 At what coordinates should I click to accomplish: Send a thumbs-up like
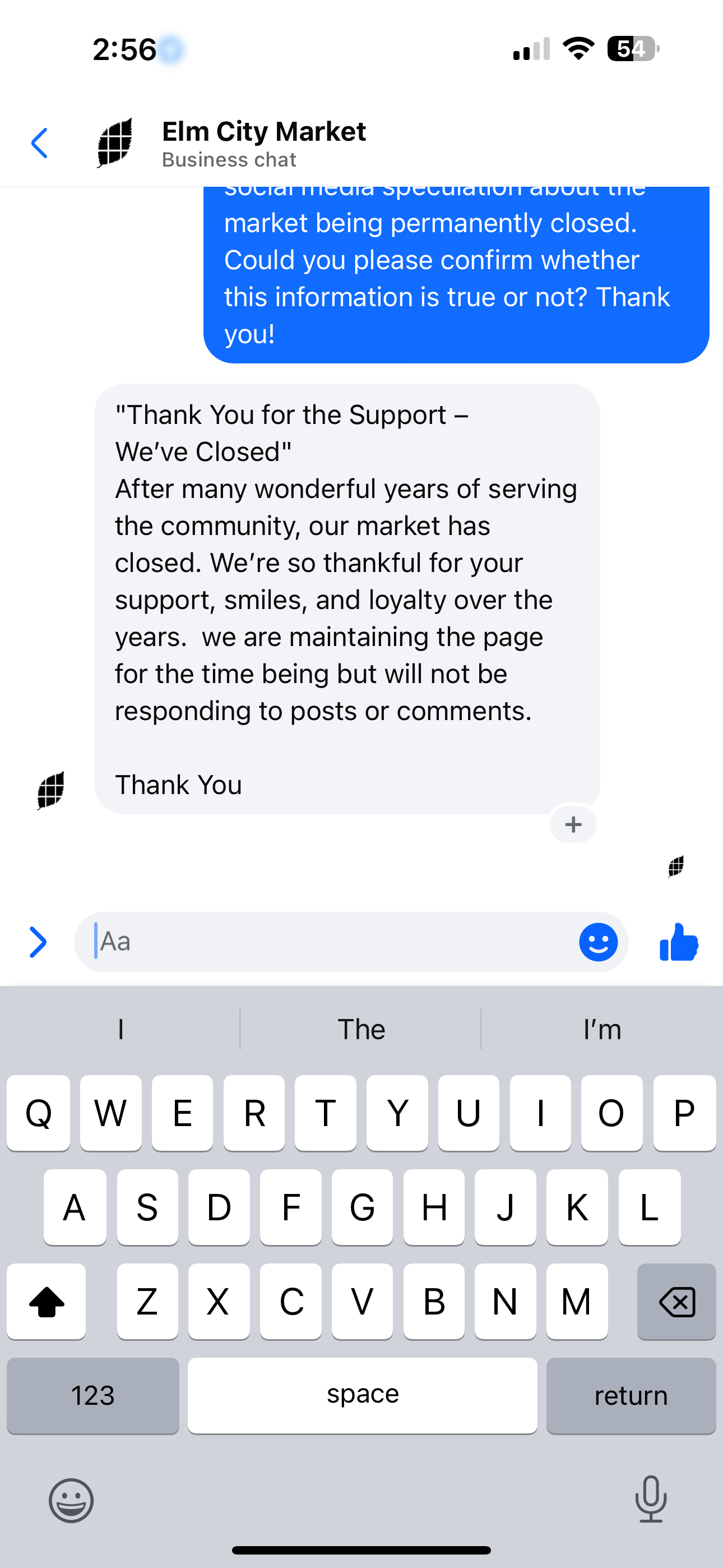tap(679, 942)
